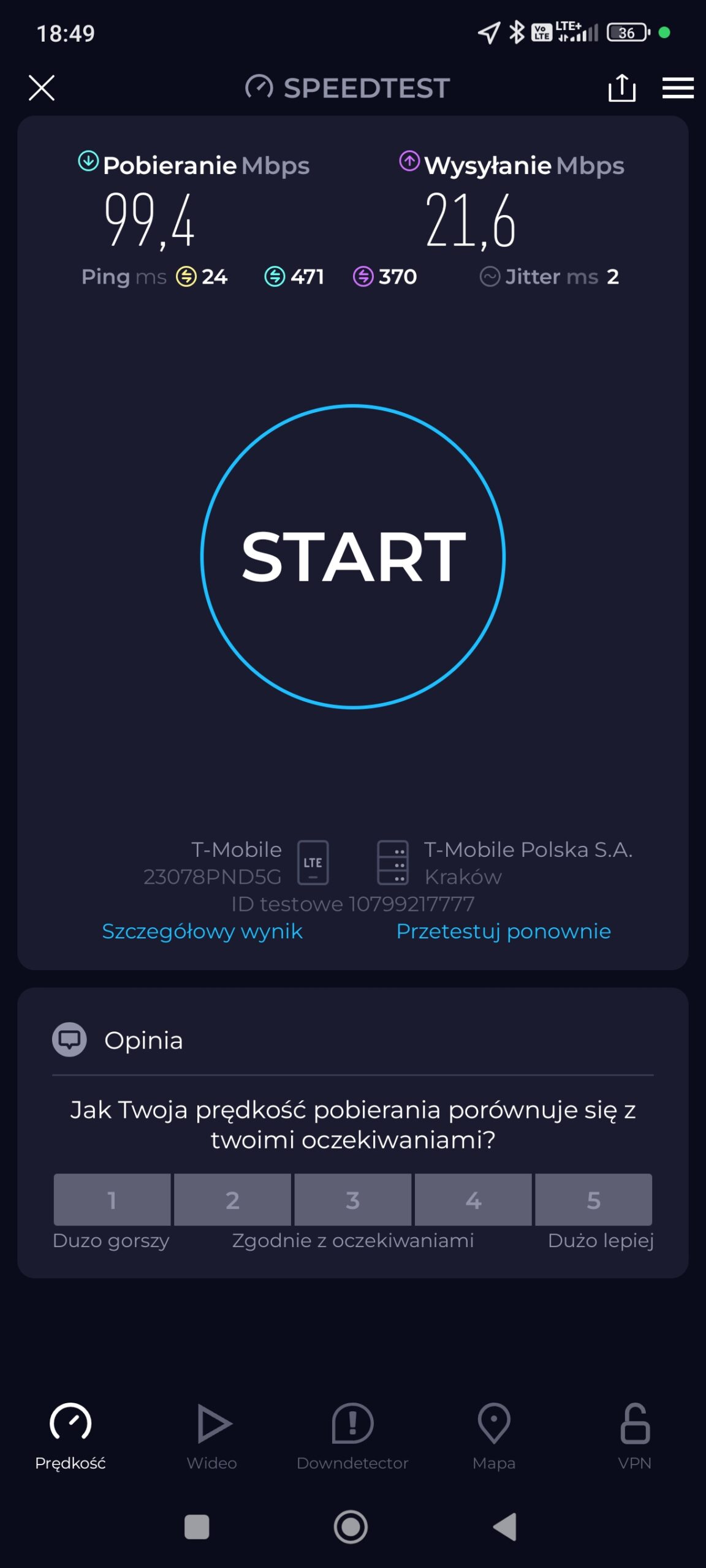
Task: Rate download speed as 1
Action: [x=112, y=1199]
